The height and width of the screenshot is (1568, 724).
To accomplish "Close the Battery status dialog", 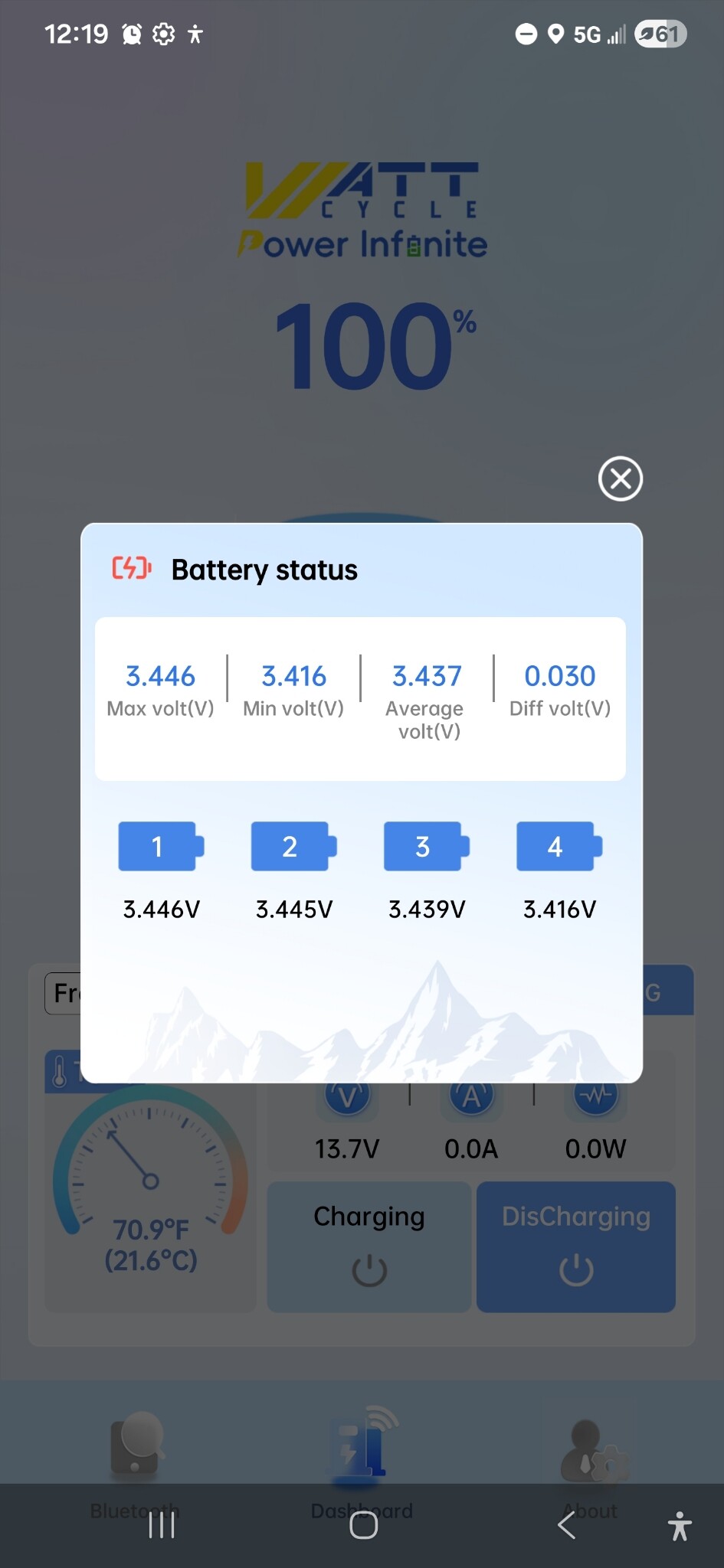I will pyautogui.click(x=620, y=479).
